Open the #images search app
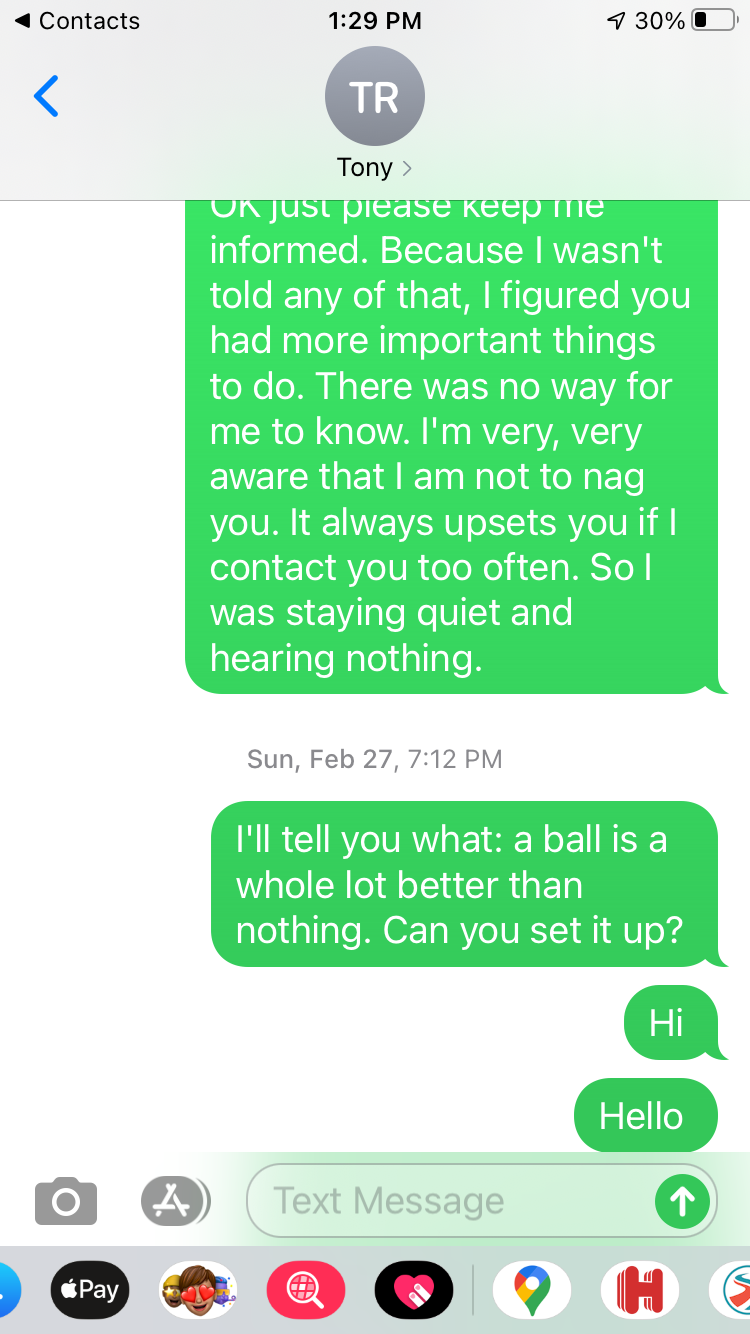This screenshot has width=750, height=1334. 306,1289
